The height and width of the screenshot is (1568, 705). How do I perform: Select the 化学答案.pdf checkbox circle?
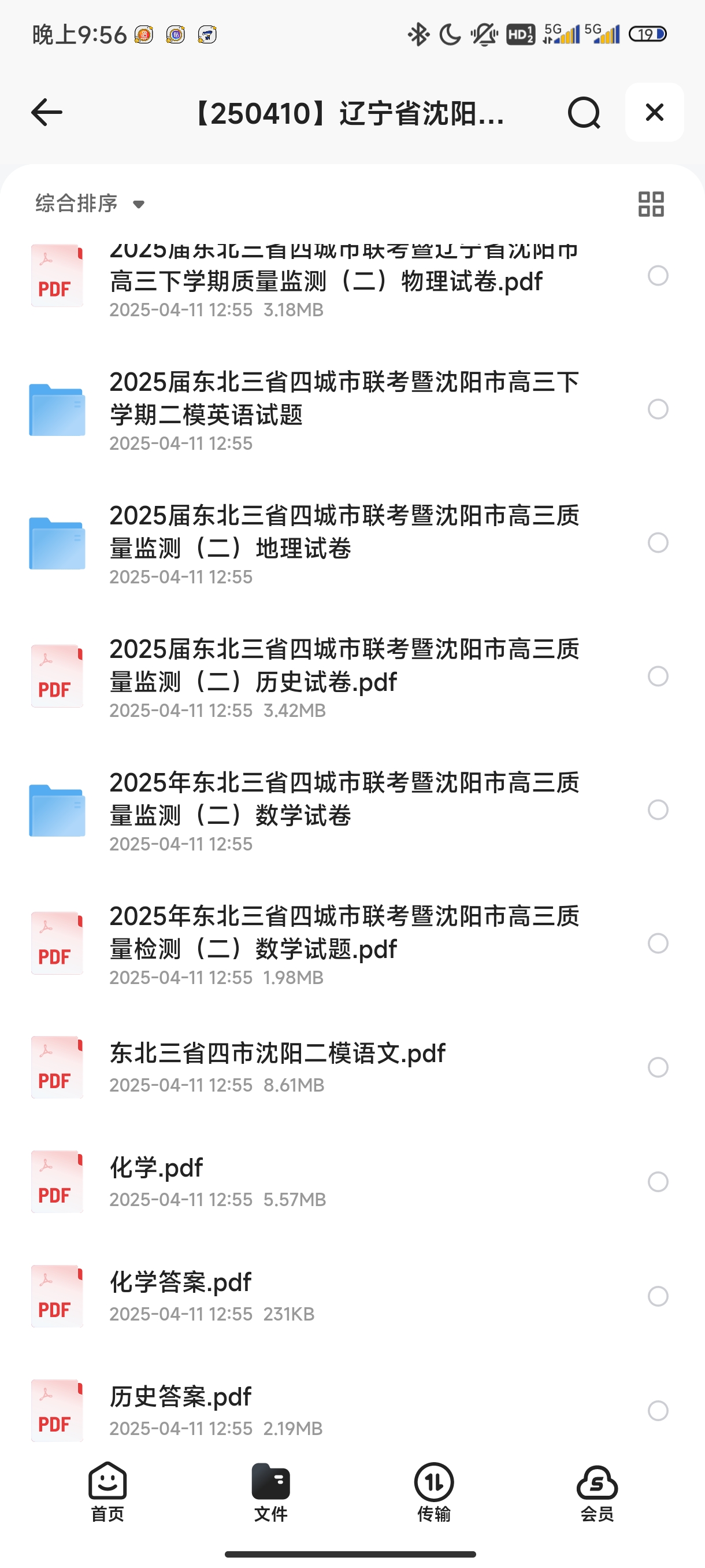click(x=658, y=1296)
